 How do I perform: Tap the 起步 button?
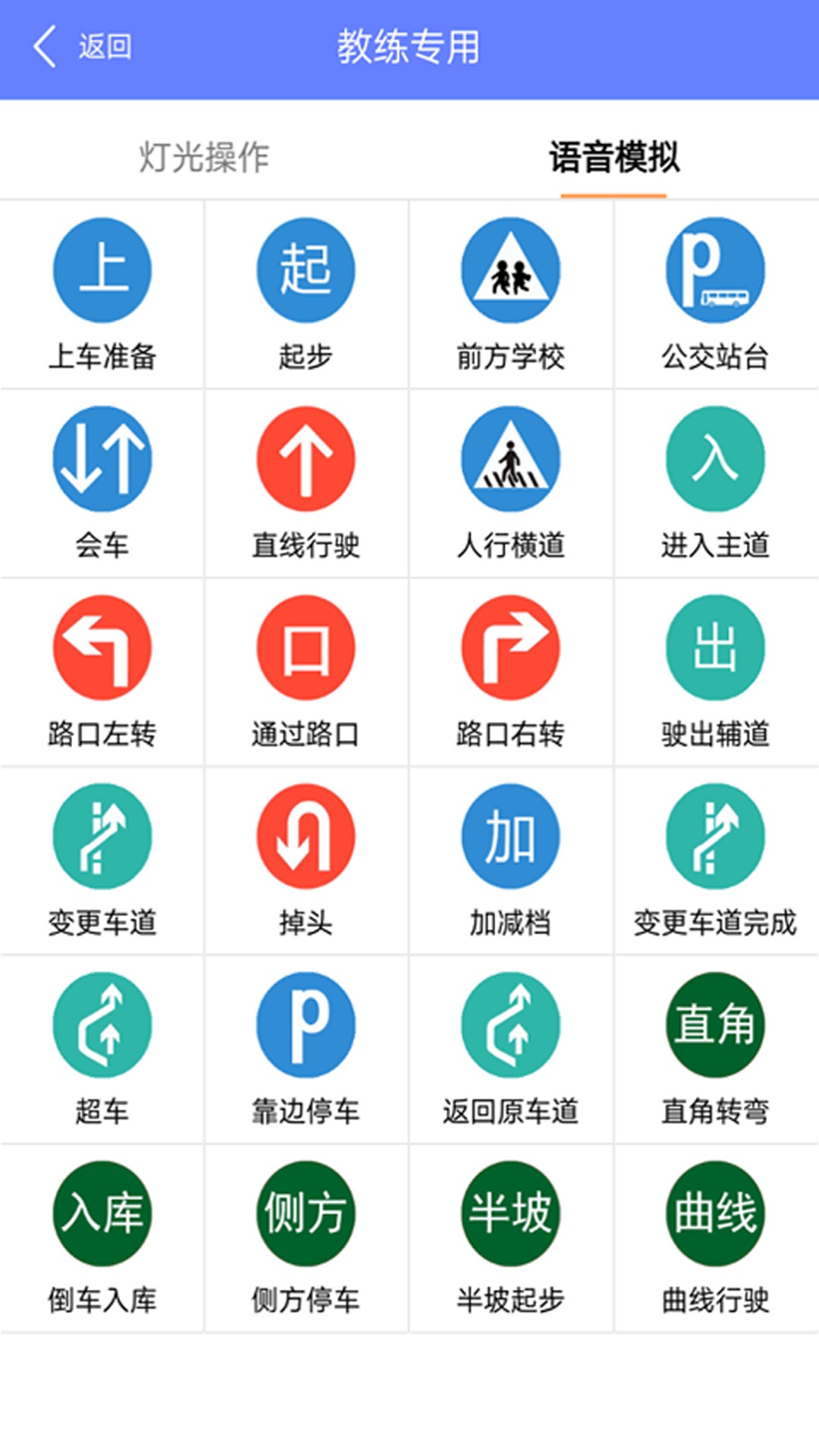point(306,294)
